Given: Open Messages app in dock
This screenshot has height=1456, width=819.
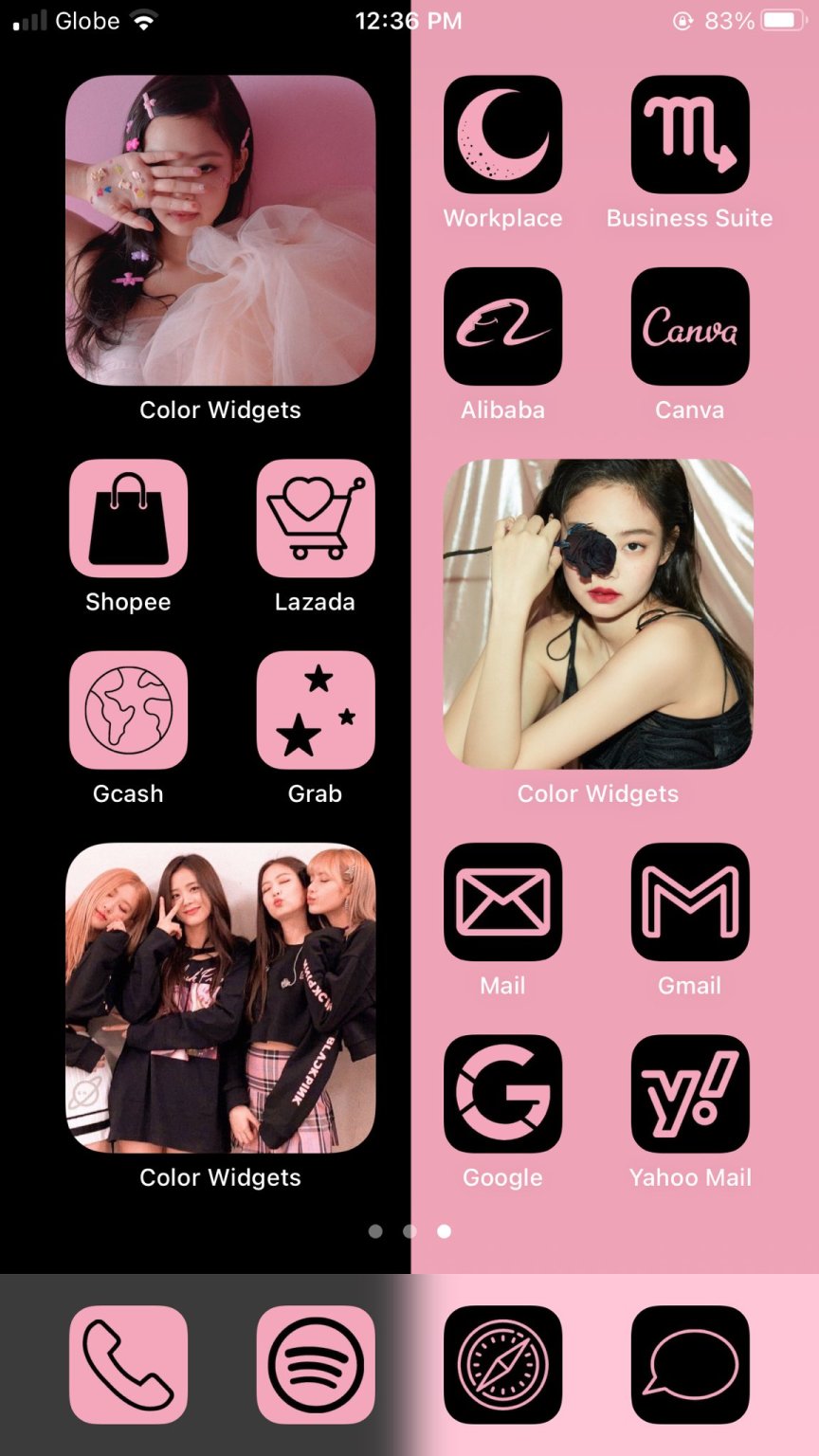Looking at the screenshot, I should 690,1364.
